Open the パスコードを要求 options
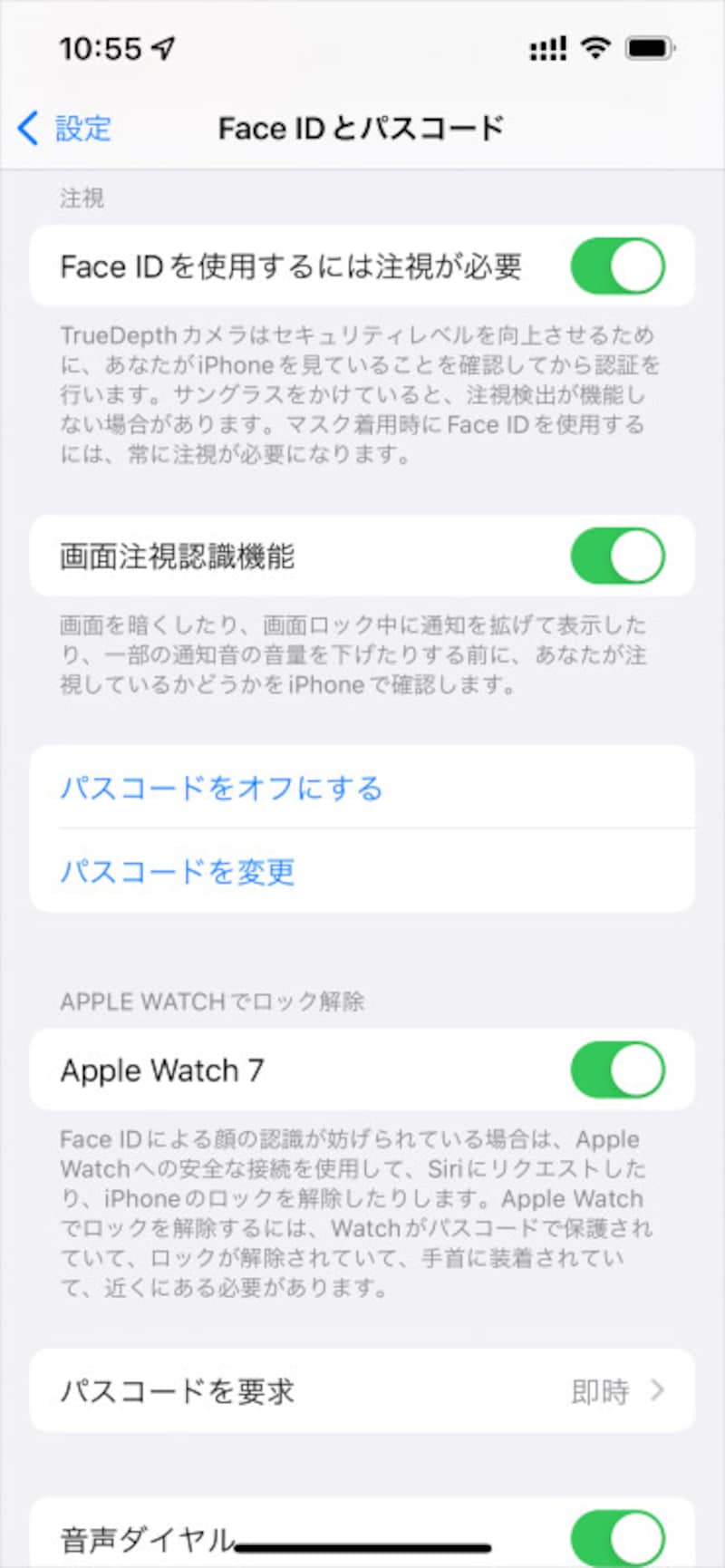Viewport: 725px width, 1568px height. (362, 1390)
